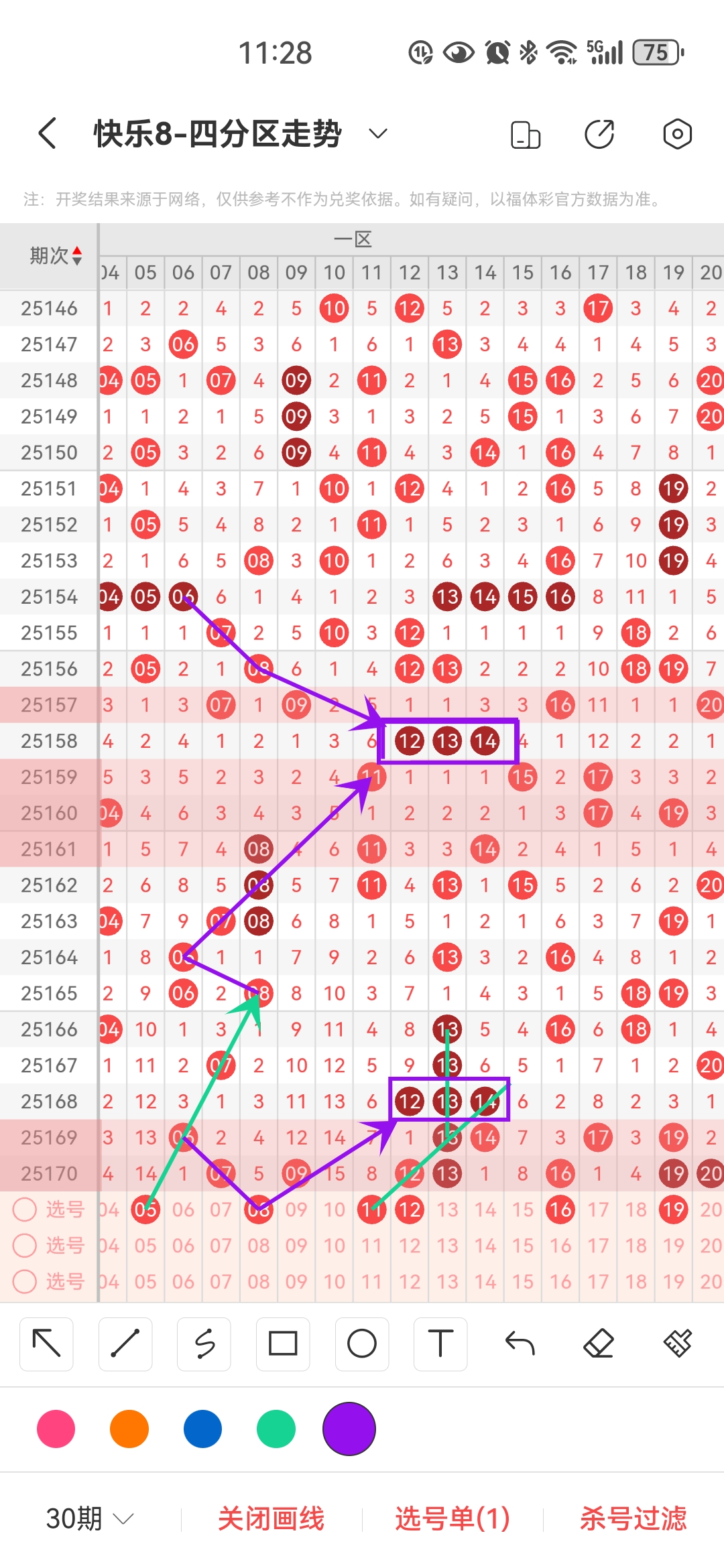Sort by the 期次 column header
This screenshot has height=1568, width=724.
click(56, 255)
